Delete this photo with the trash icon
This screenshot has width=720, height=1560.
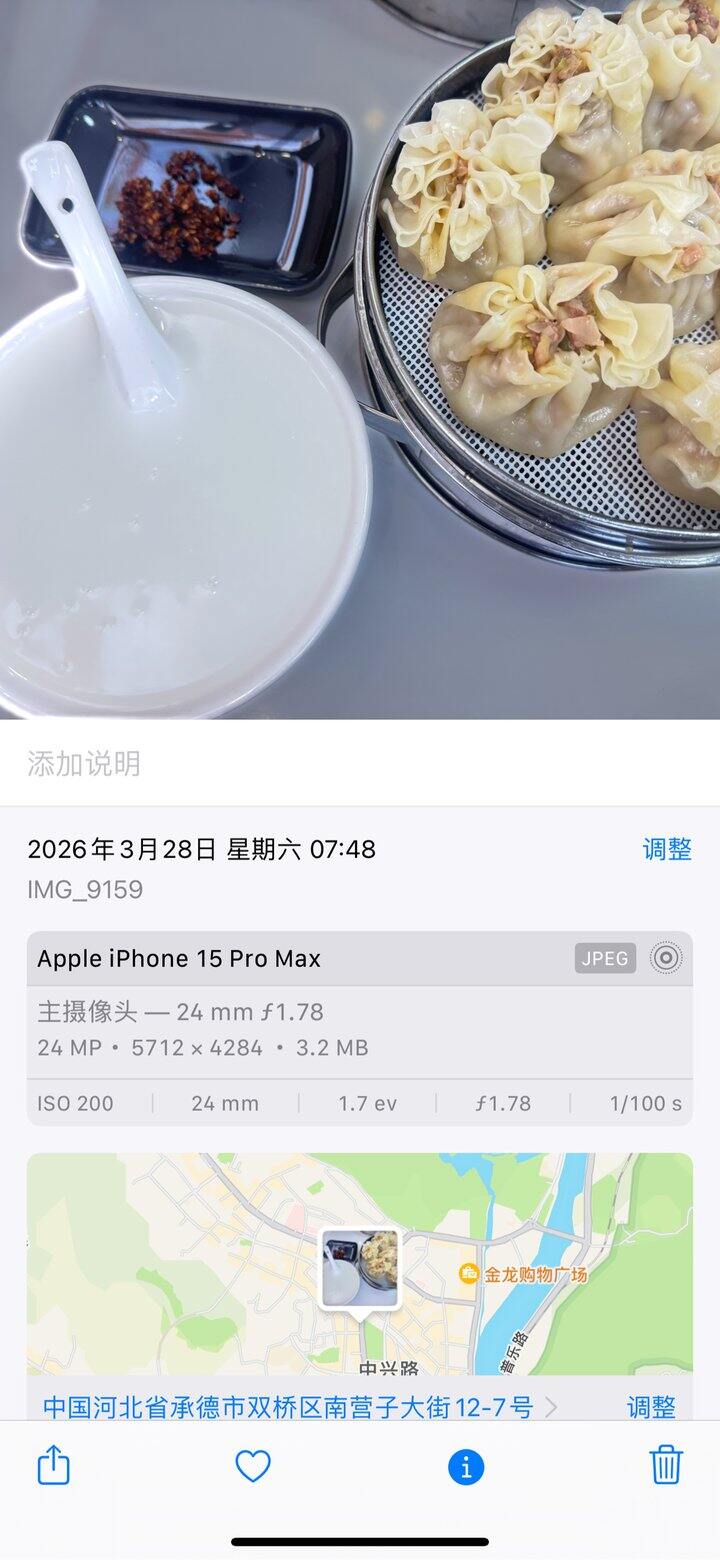pyautogui.click(x=666, y=1466)
